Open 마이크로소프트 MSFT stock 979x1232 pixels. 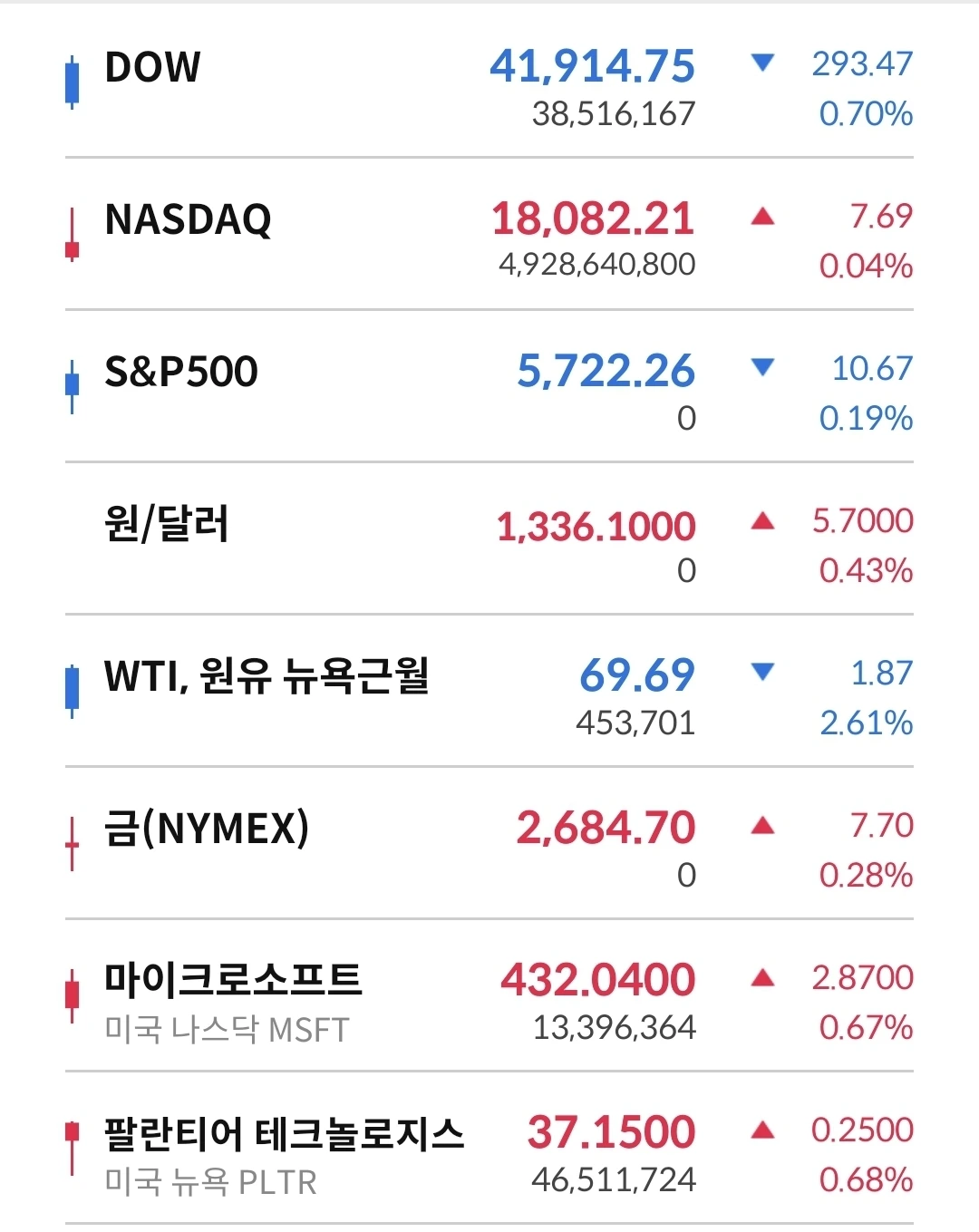489,995
